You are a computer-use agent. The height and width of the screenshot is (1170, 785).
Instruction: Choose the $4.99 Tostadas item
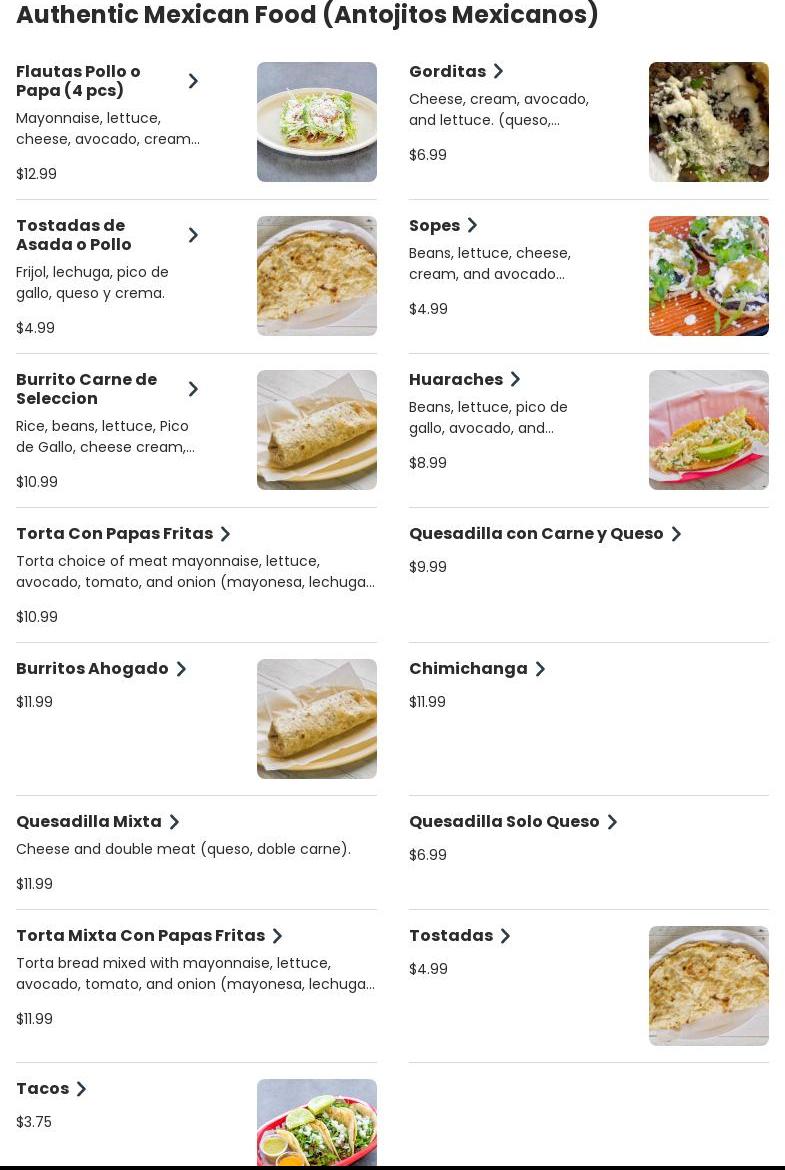click(x=451, y=936)
